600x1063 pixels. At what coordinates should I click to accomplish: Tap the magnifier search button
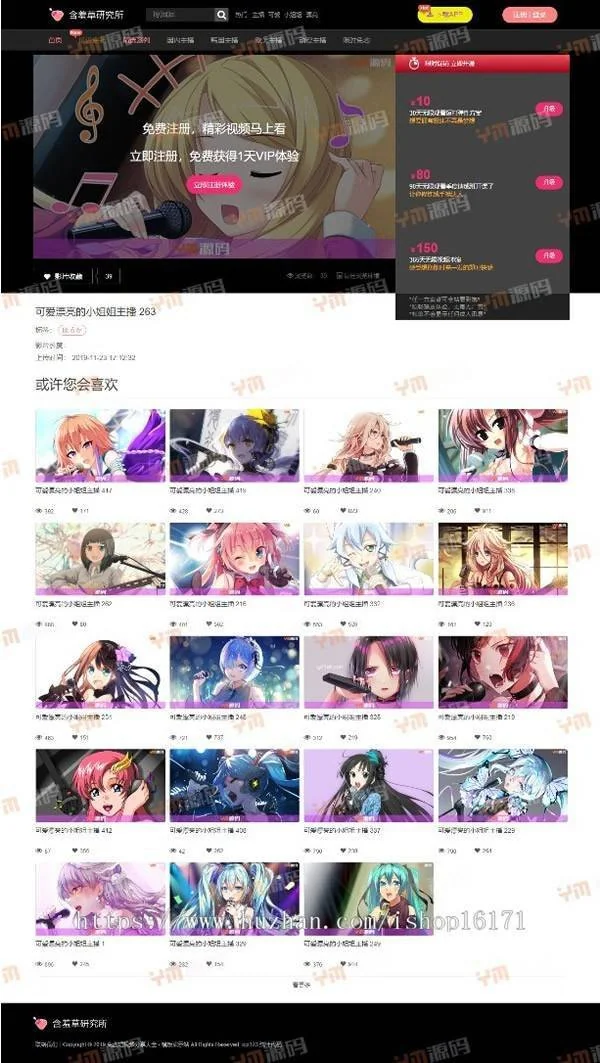click(x=221, y=15)
